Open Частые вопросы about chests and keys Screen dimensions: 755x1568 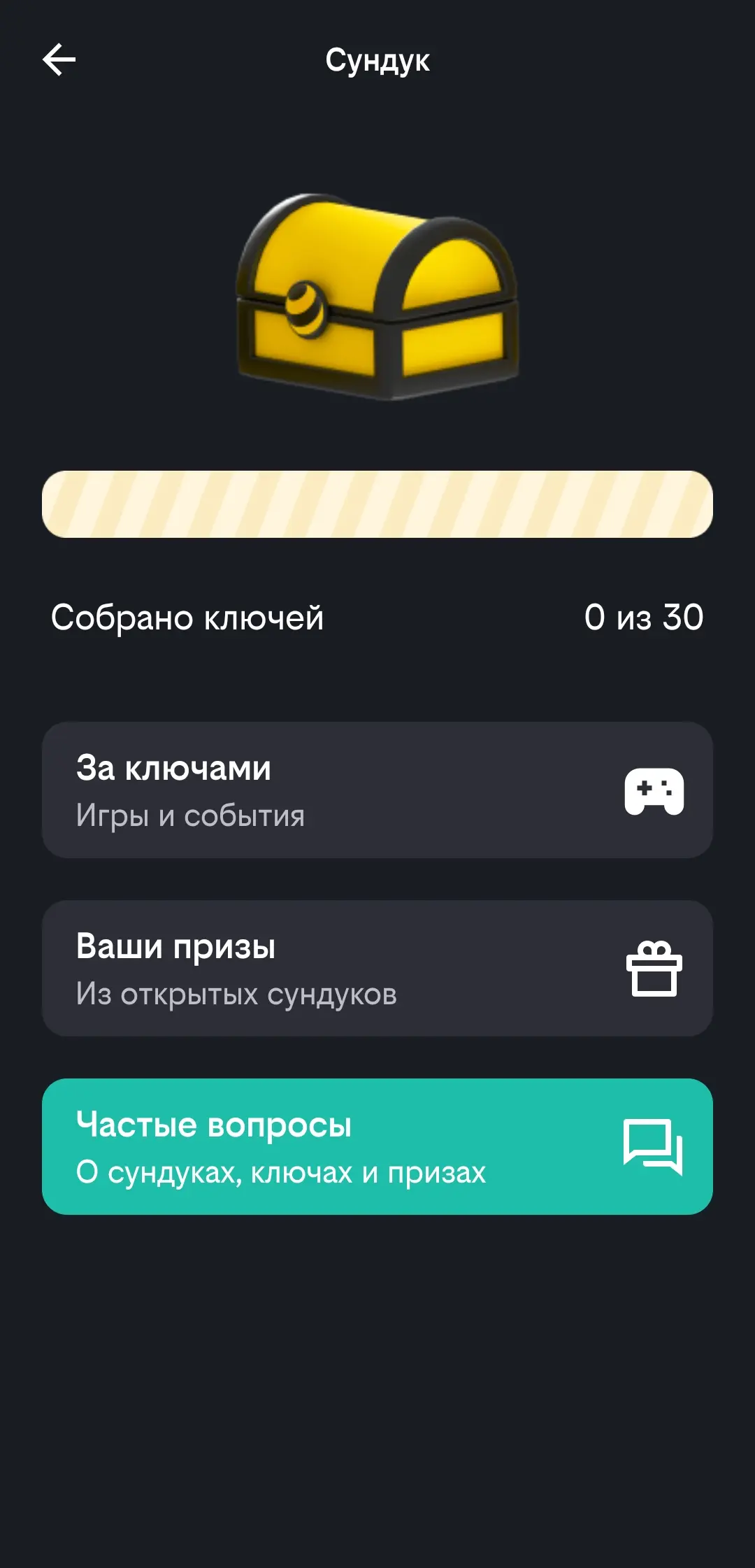click(377, 1147)
